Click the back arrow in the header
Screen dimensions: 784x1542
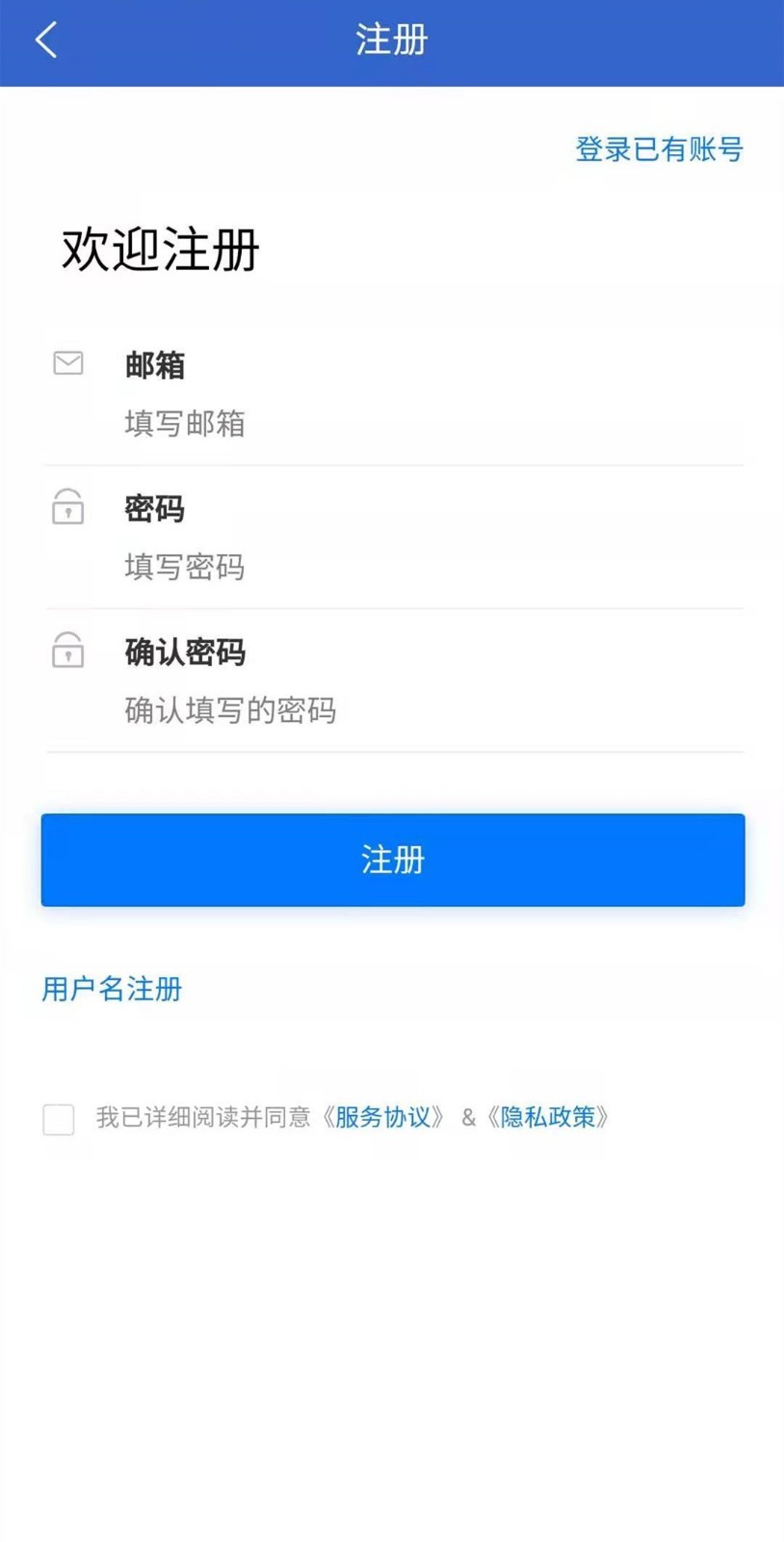[x=46, y=40]
